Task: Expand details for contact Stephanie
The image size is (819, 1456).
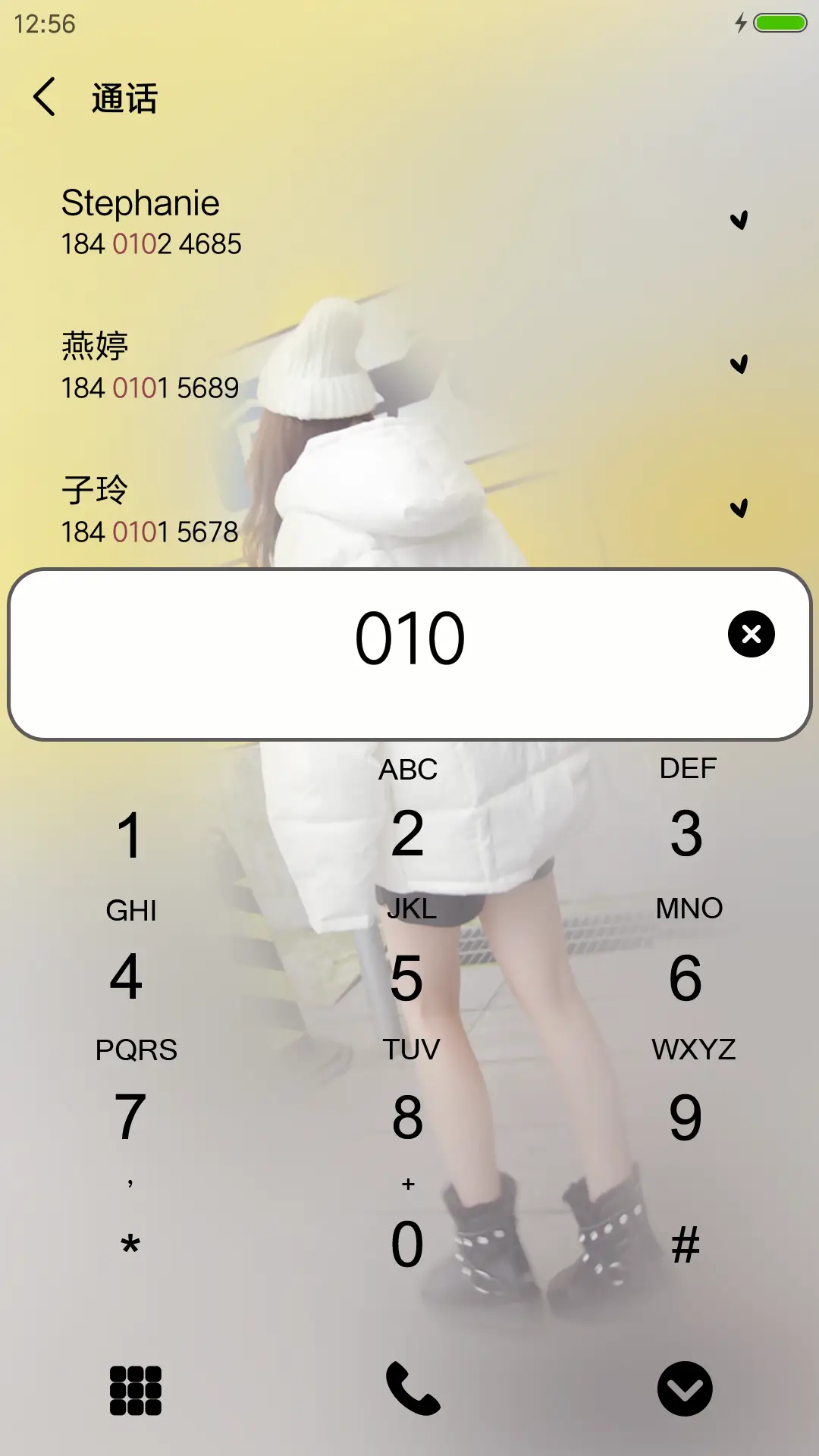Action: tap(741, 221)
